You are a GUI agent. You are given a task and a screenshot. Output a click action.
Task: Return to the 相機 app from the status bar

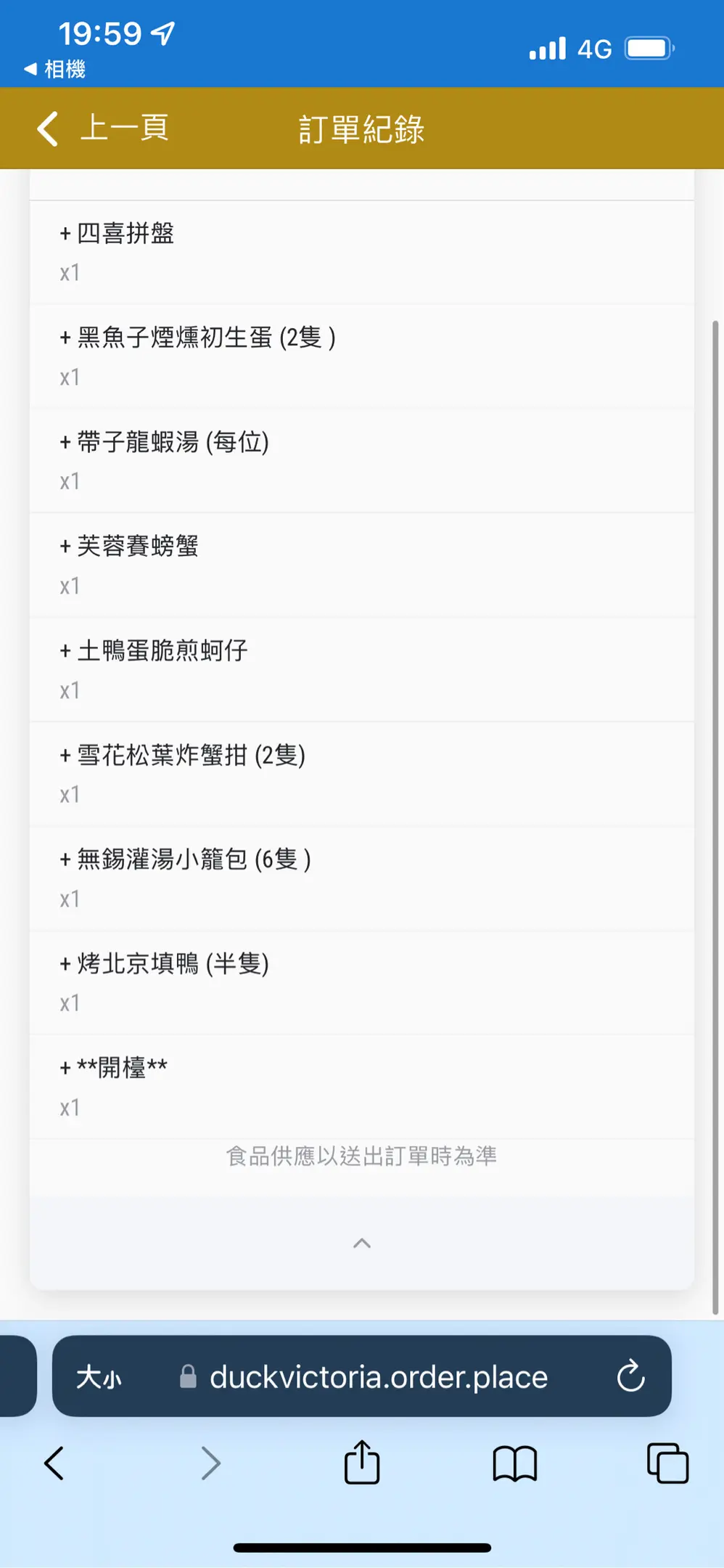coord(55,70)
